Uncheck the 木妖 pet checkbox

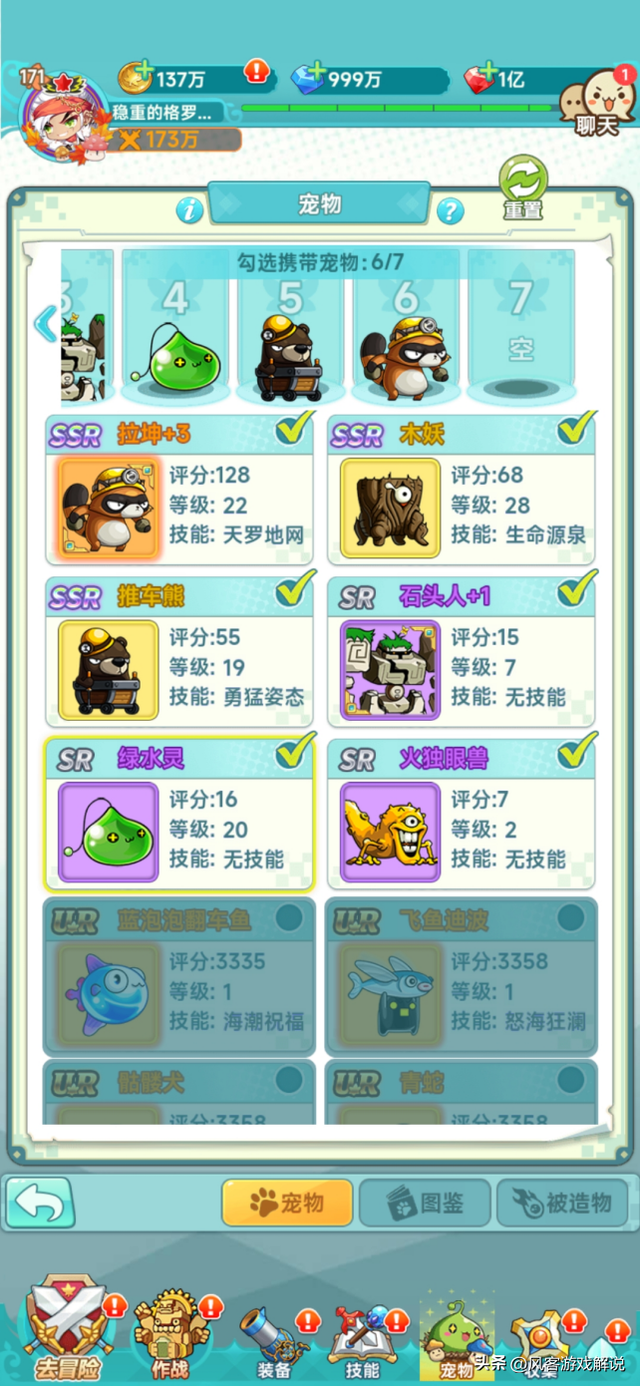[x=576, y=429]
